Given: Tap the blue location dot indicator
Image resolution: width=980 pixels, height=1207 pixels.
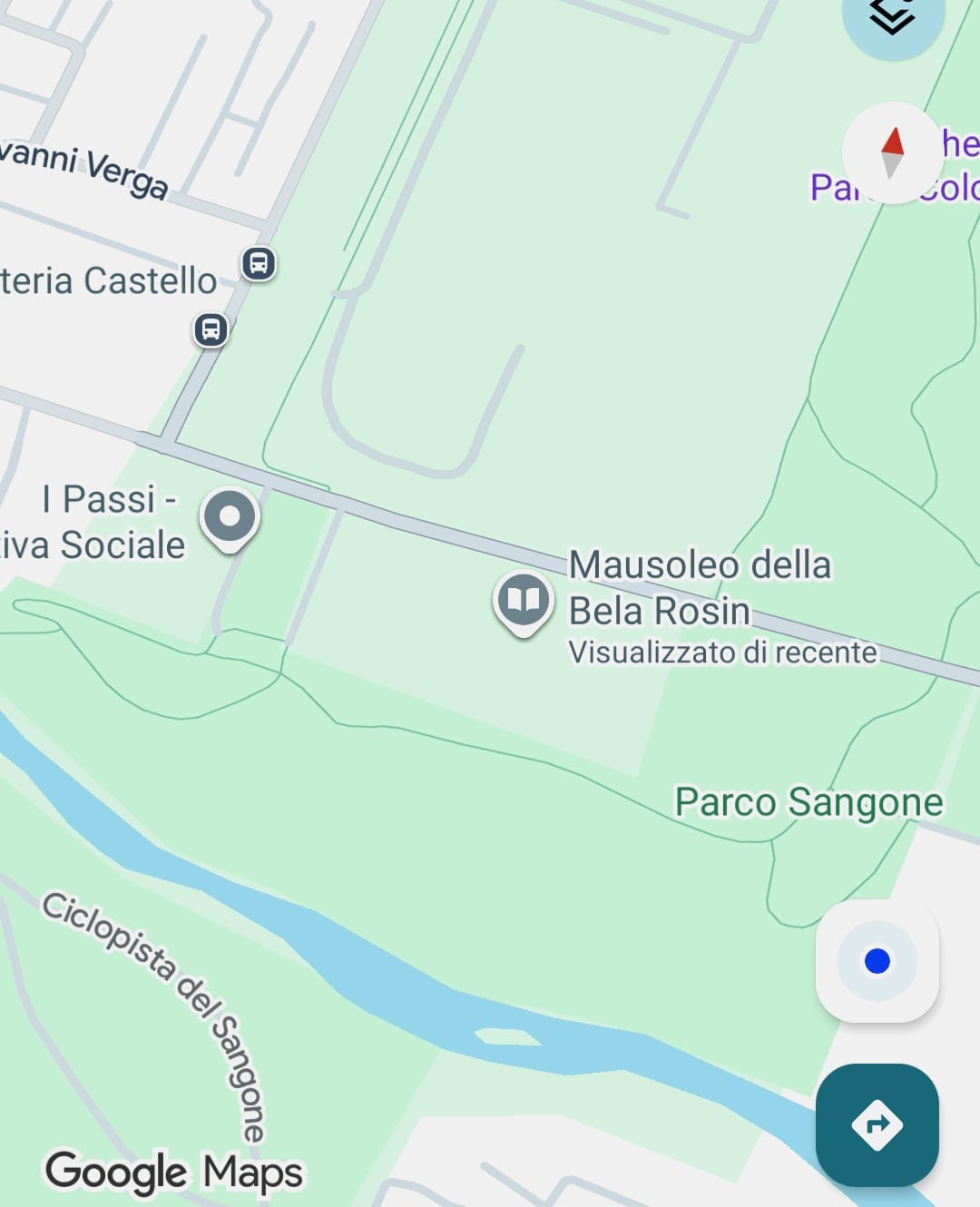Looking at the screenshot, I should tap(876, 959).
